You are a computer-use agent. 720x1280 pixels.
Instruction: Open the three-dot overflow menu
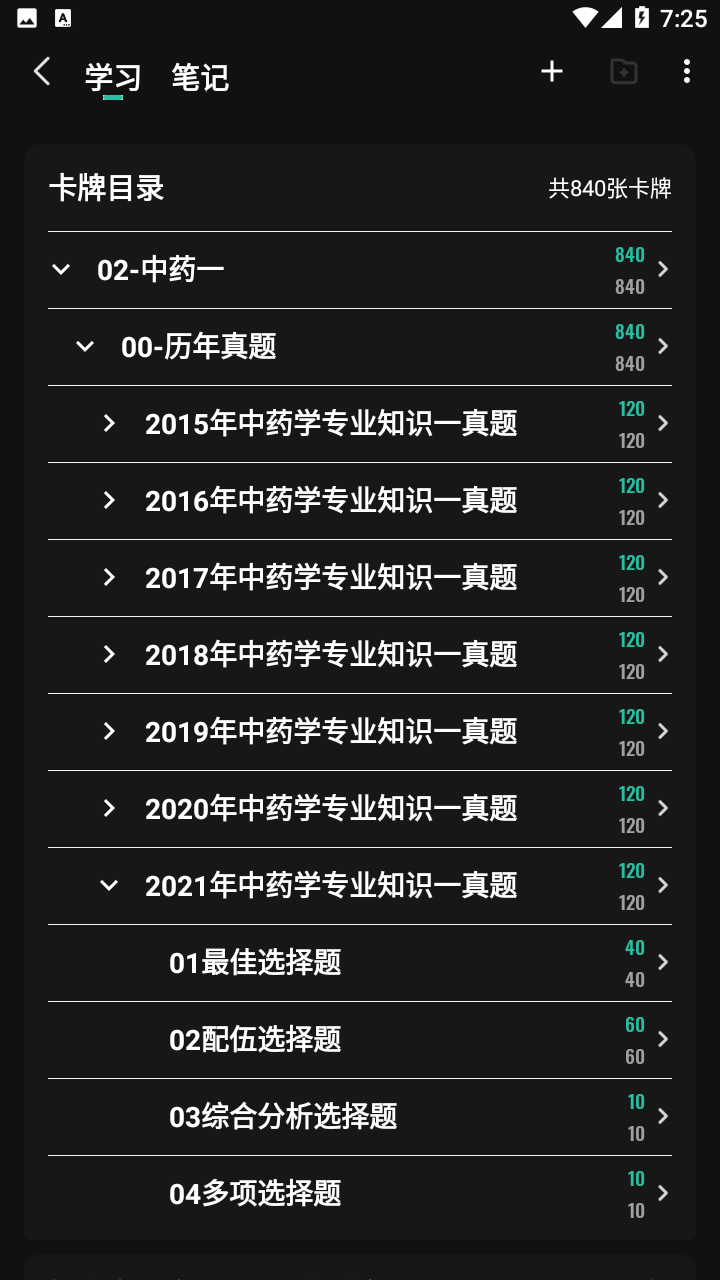pyautogui.click(x=686, y=71)
